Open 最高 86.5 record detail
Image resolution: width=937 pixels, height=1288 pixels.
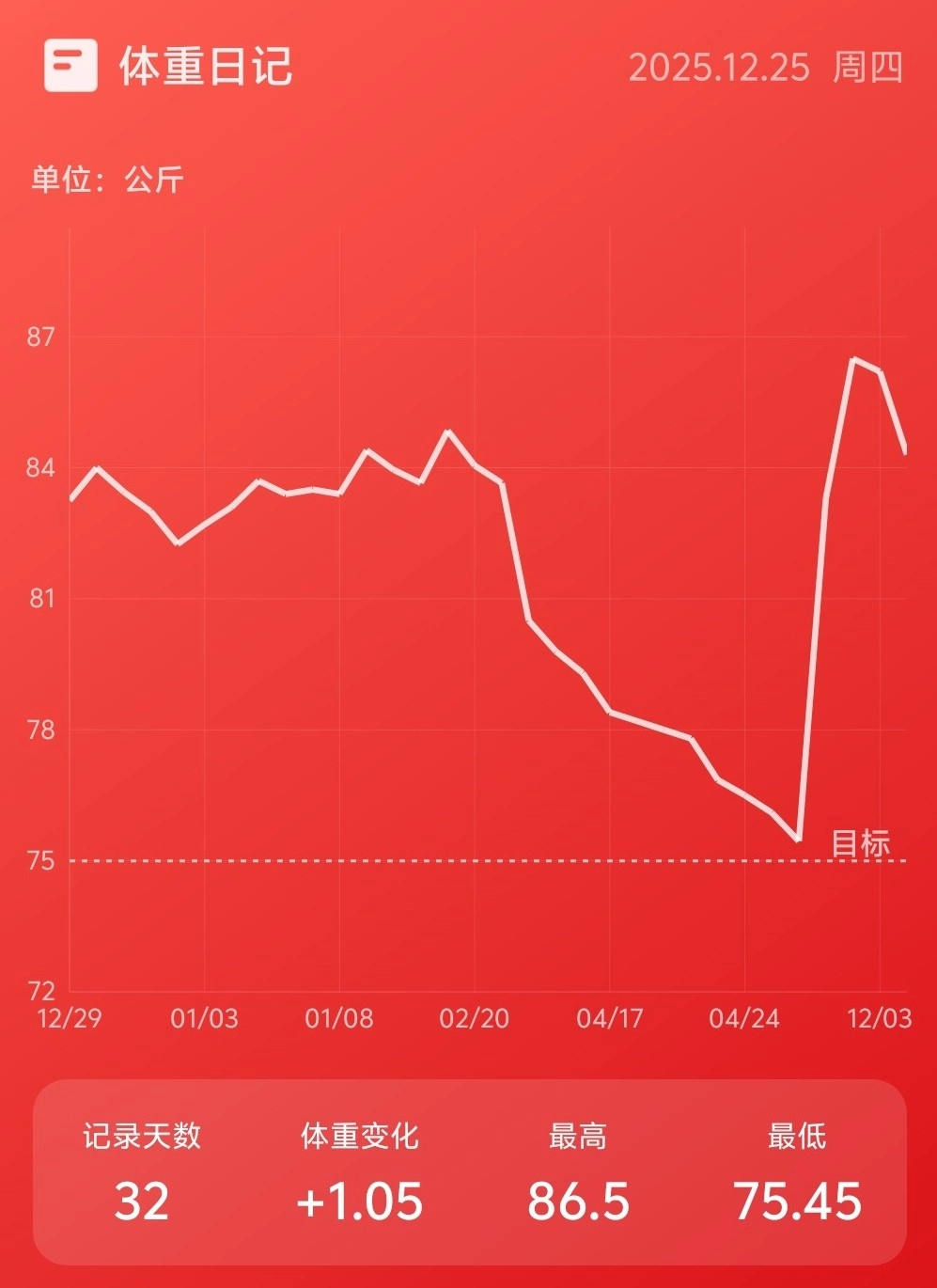[577, 1170]
